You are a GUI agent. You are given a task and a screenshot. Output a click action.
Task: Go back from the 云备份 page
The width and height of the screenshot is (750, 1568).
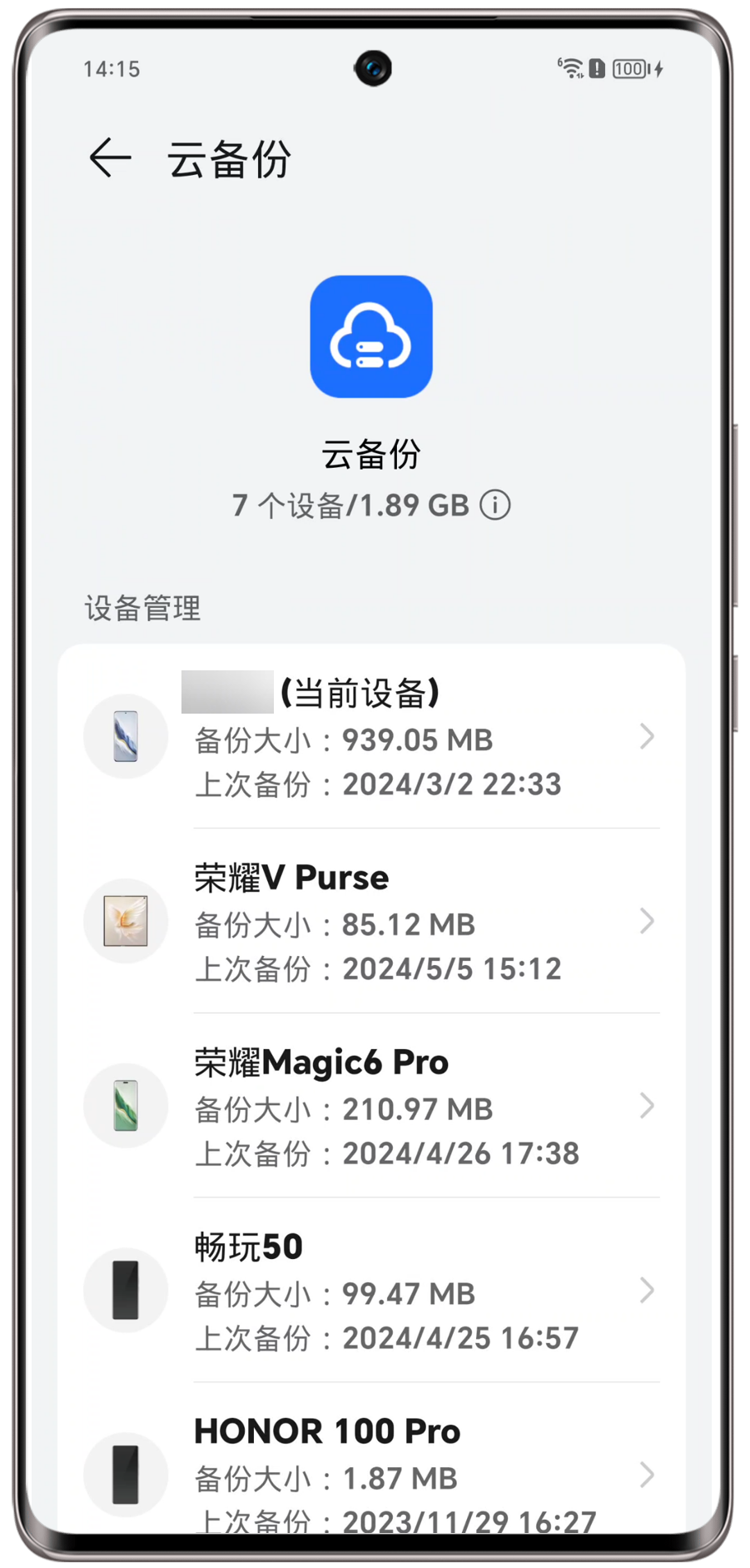111,158
